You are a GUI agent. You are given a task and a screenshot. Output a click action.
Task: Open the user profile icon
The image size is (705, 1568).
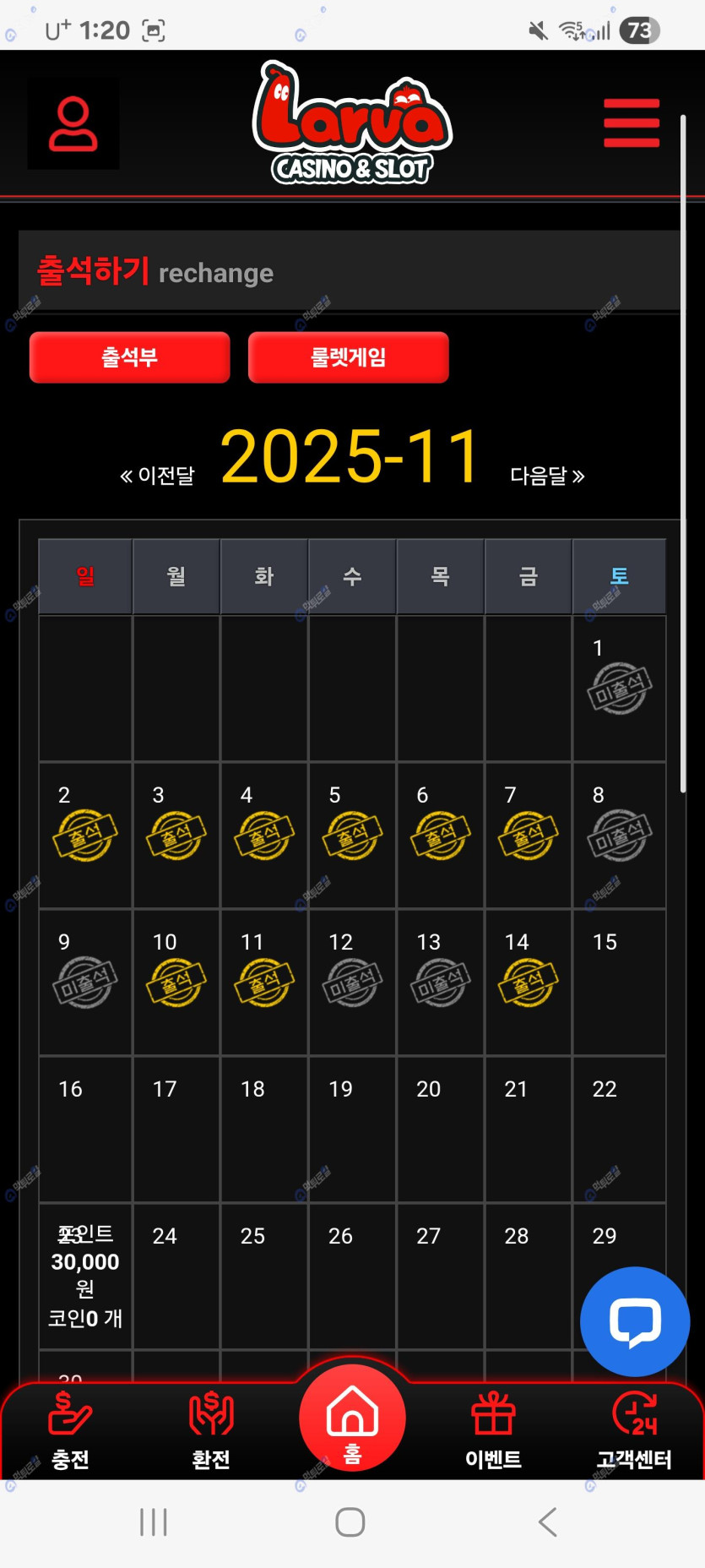(x=73, y=124)
